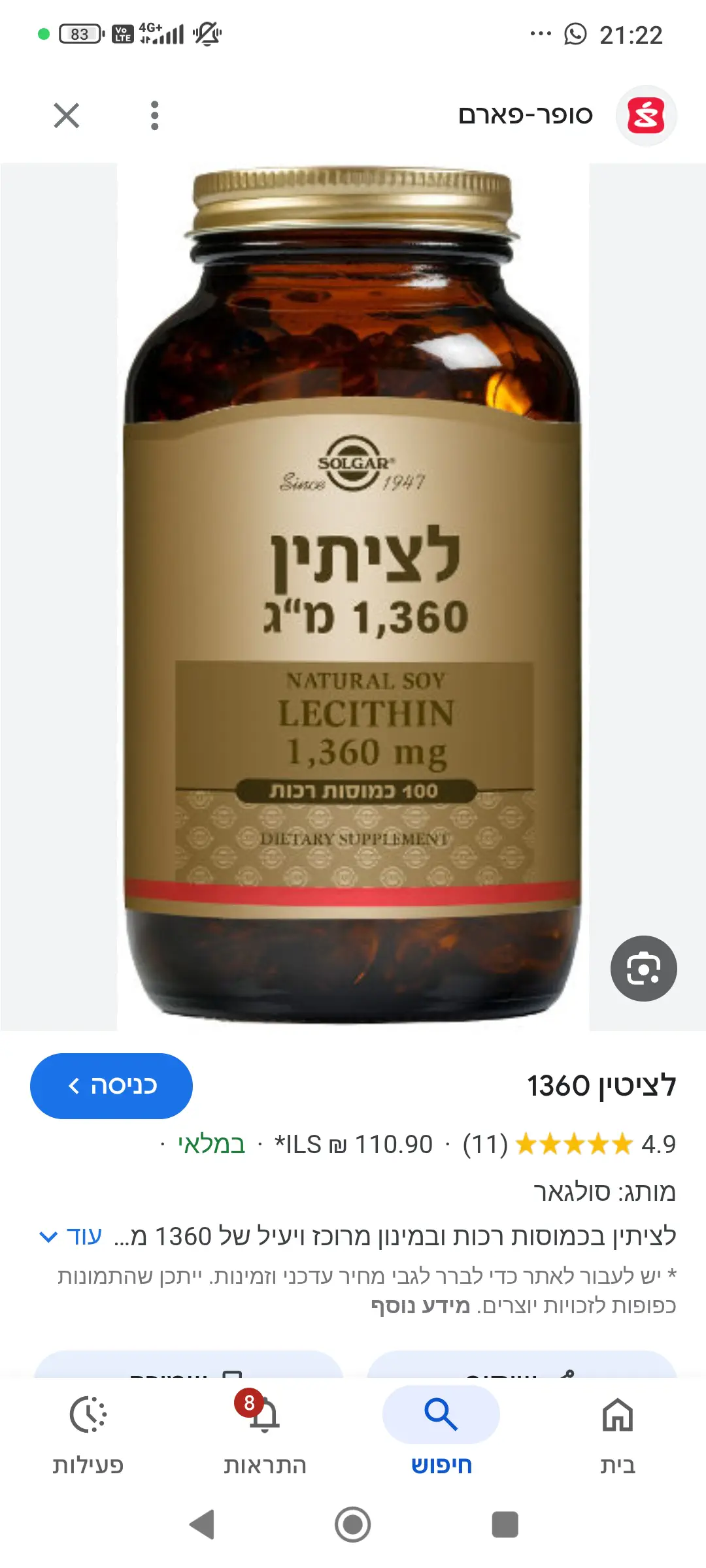
Task: Switch to the בית home tab
Action: click(617, 1431)
